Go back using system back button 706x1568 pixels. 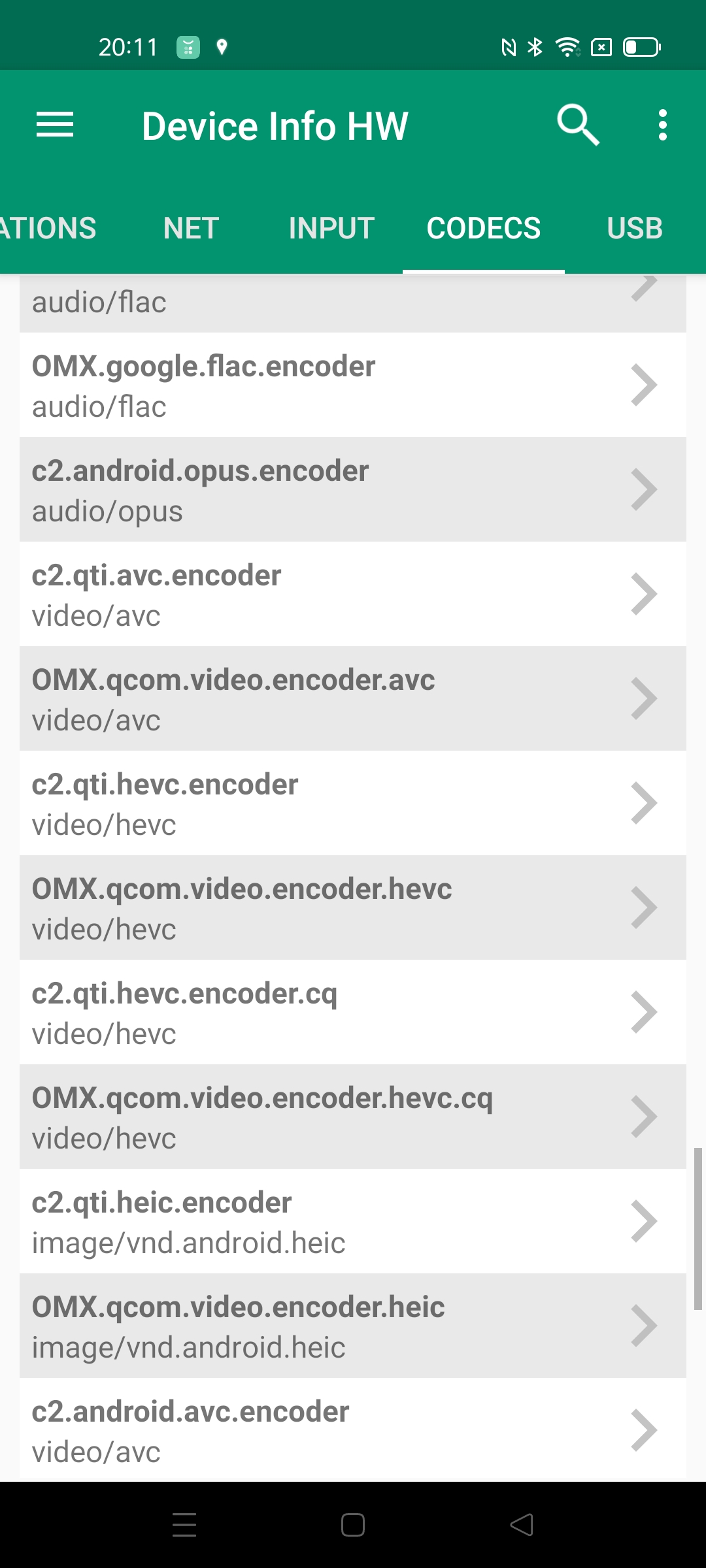coord(522,1525)
